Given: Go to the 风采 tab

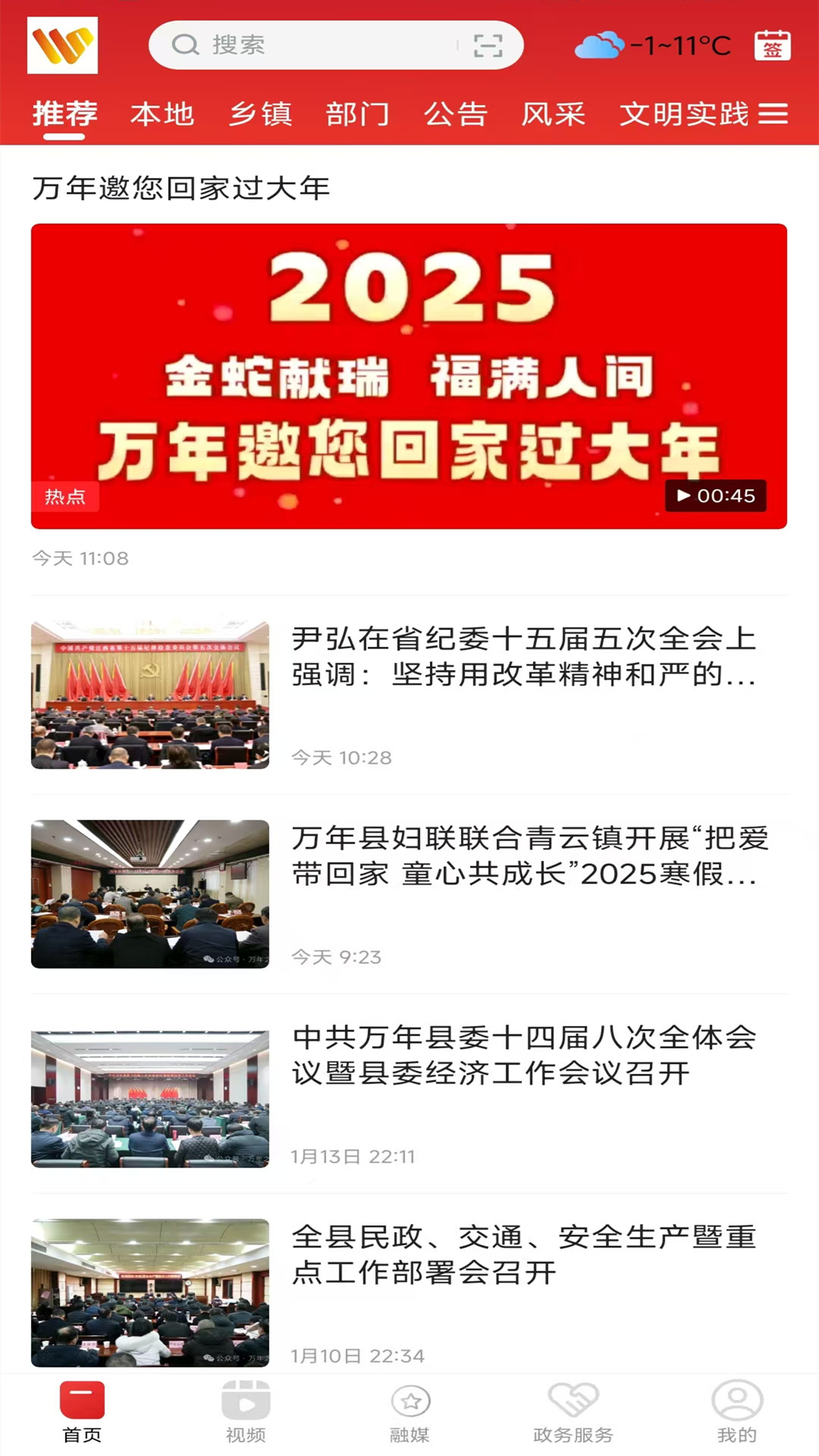Looking at the screenshot, I should tap(553, 115).
